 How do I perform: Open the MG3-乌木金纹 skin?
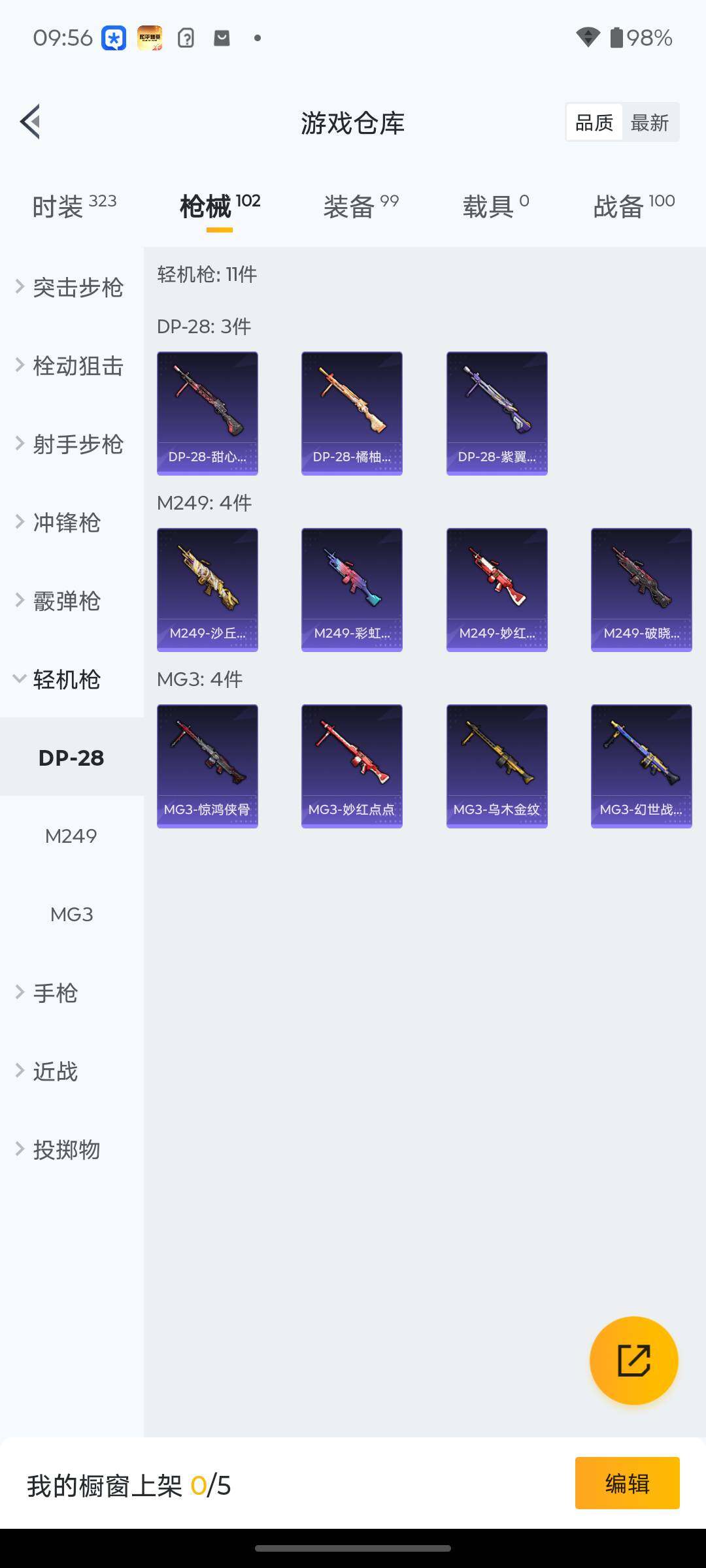pos(497,766)
